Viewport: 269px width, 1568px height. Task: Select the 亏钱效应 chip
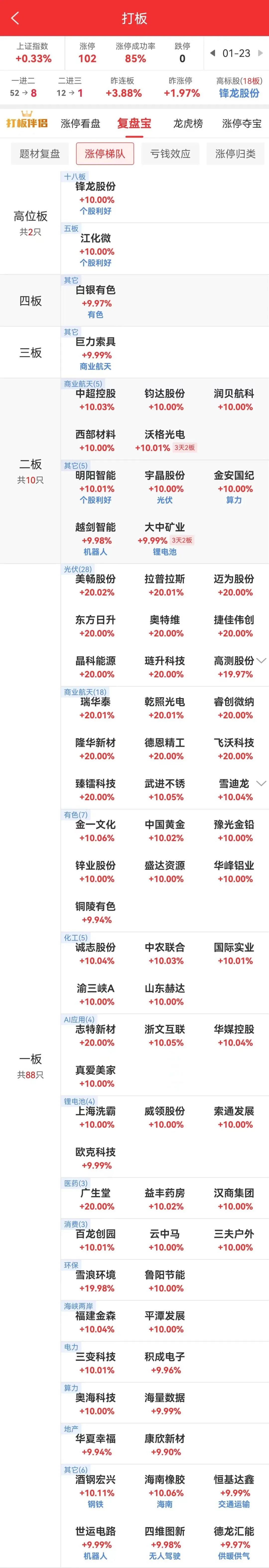[x=170, y=154]
